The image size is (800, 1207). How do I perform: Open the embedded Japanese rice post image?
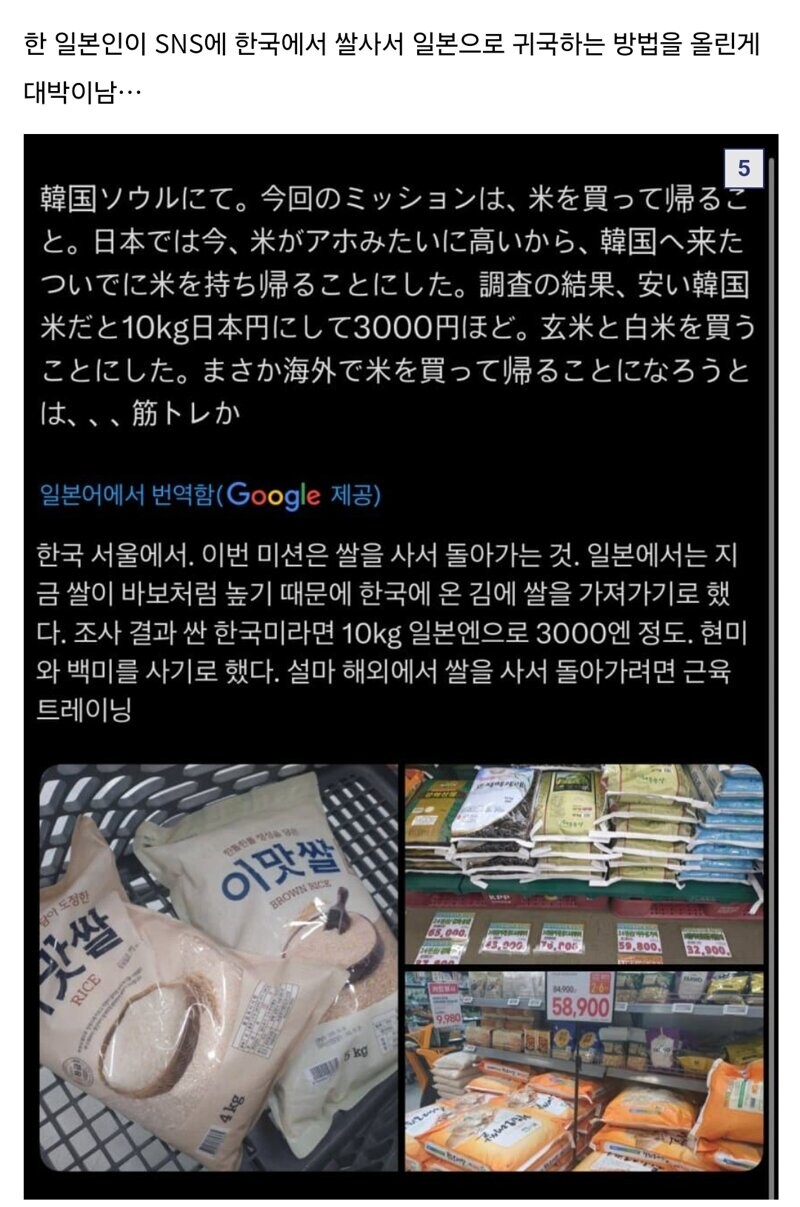(400, 665)
